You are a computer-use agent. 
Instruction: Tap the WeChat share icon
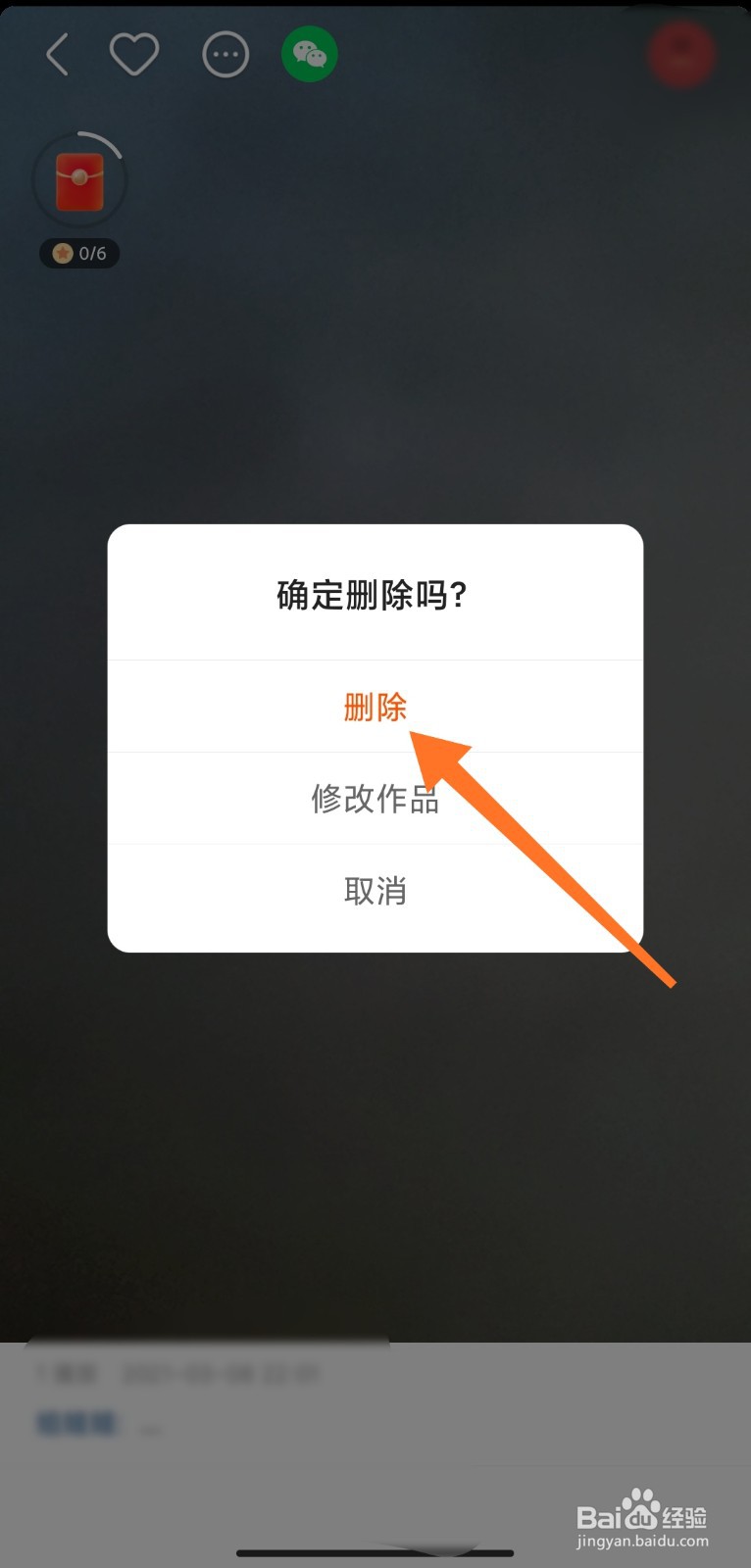309,55
